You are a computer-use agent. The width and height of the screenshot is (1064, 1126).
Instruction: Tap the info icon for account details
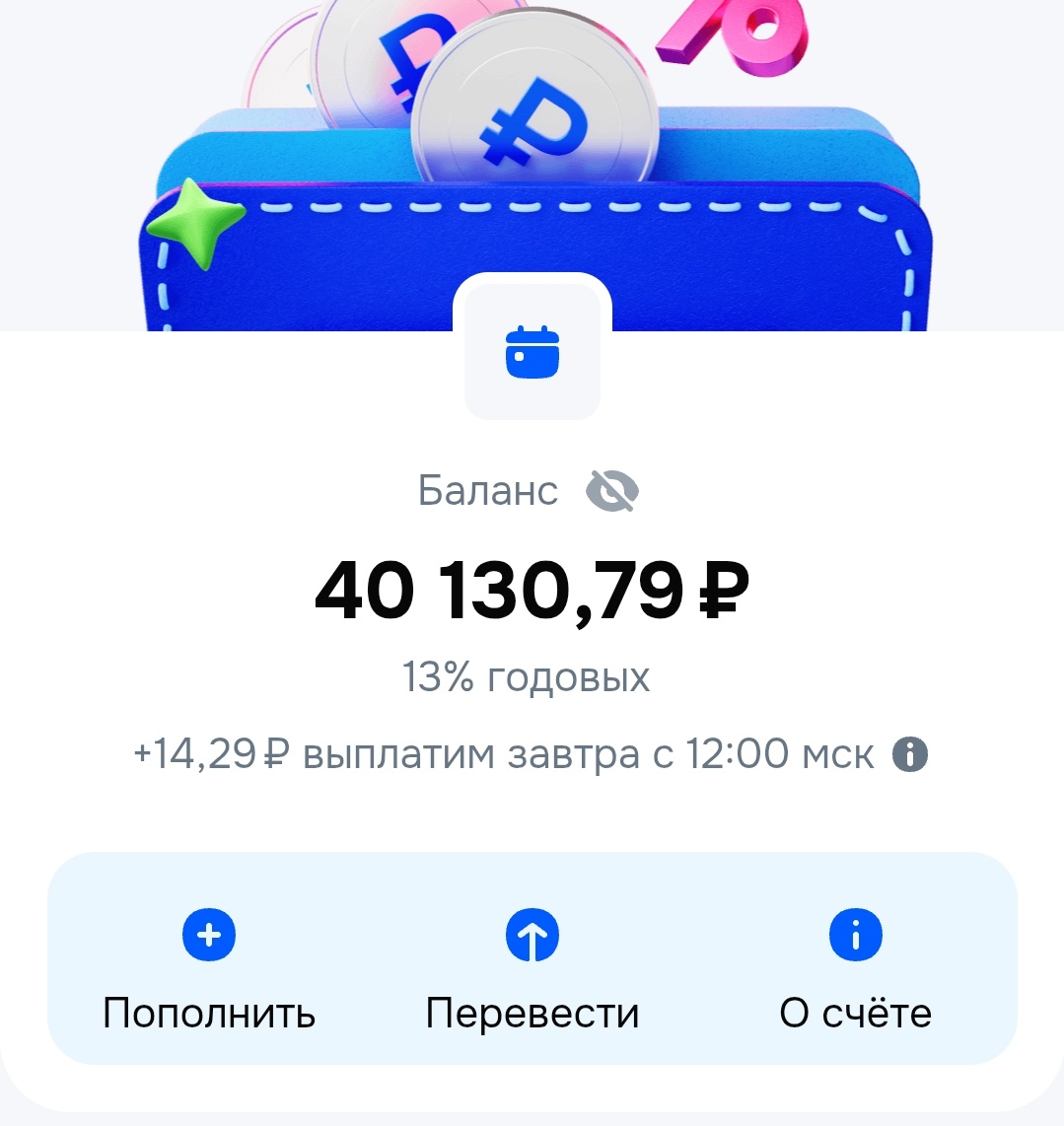(x=854, y=936)
